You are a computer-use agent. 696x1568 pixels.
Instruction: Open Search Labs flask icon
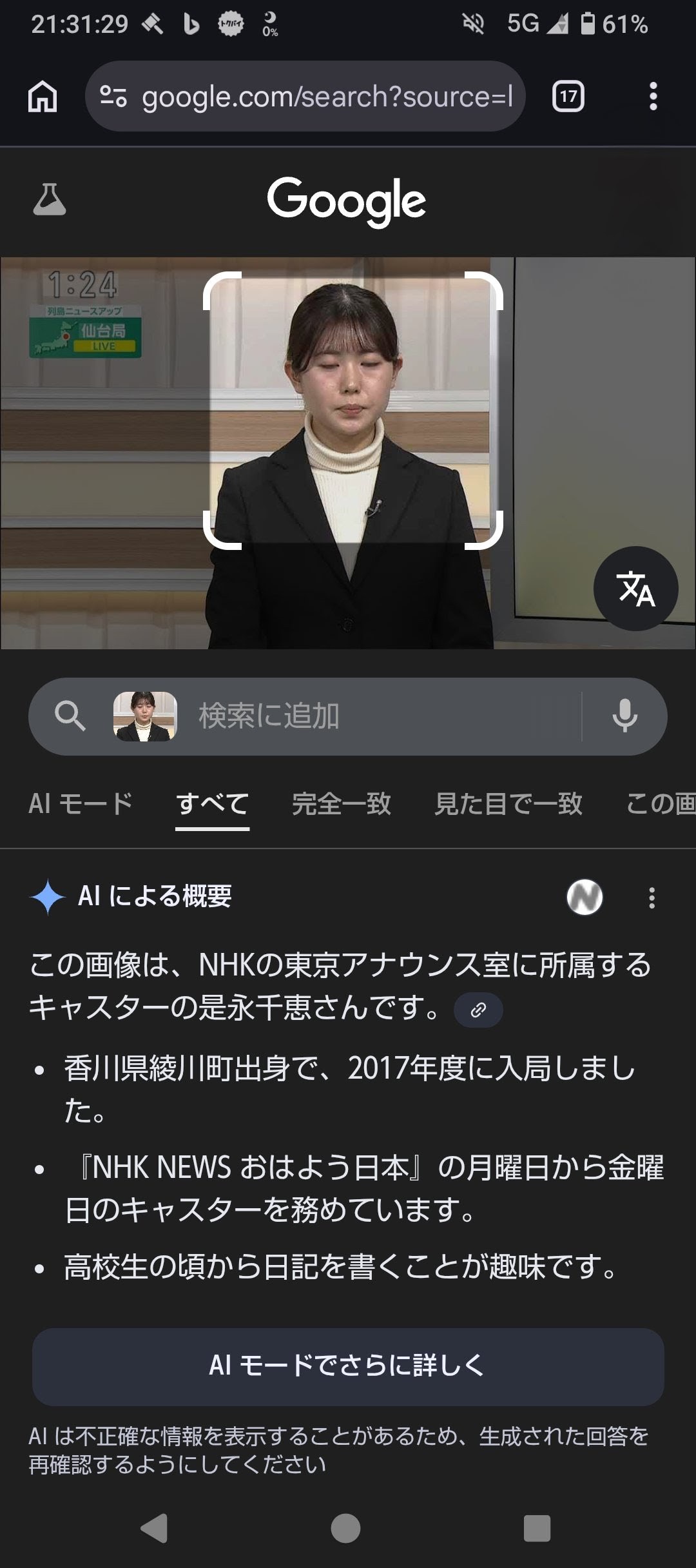[x=50, y=199]
